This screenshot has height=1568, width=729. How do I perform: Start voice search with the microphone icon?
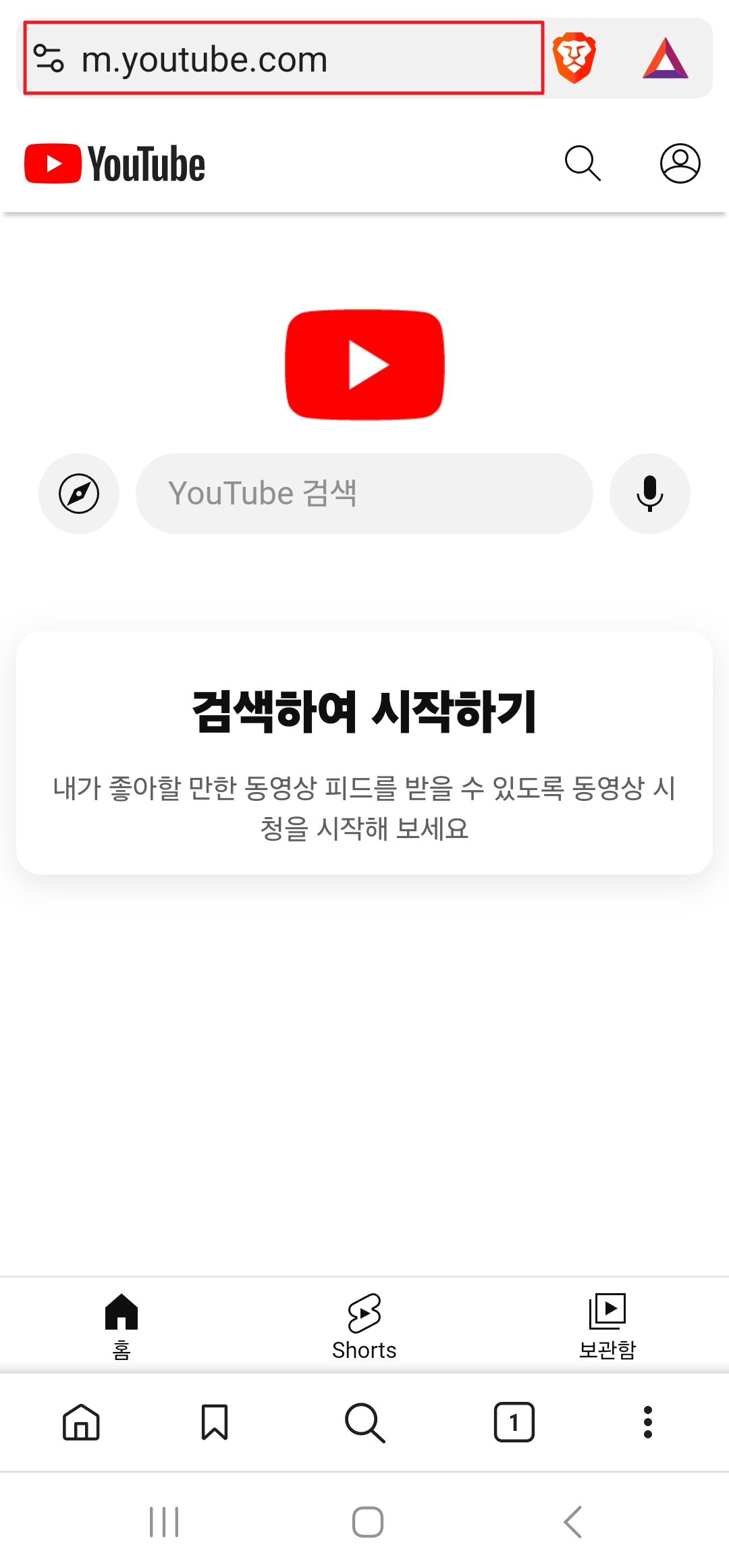649,493
